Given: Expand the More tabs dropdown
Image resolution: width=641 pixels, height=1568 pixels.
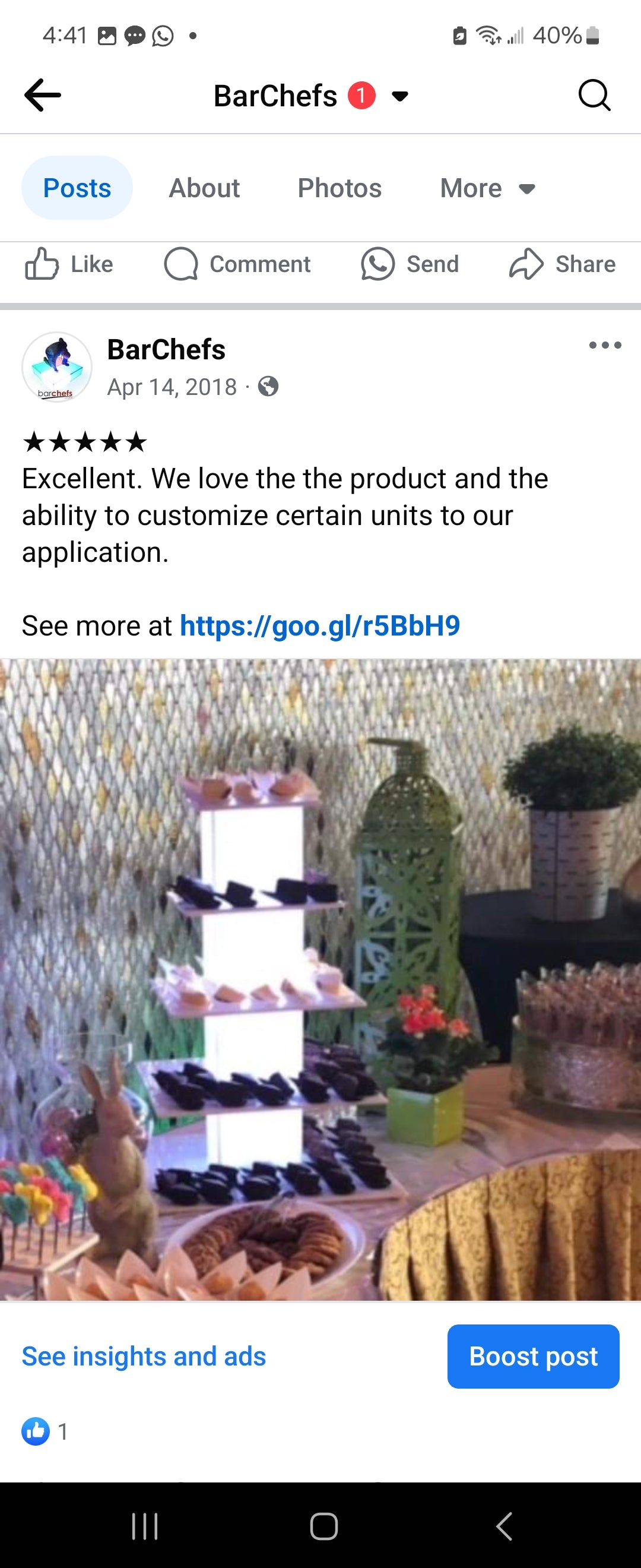Looking at the screenshot, I should pyautogui.click(x=487, y=188).
